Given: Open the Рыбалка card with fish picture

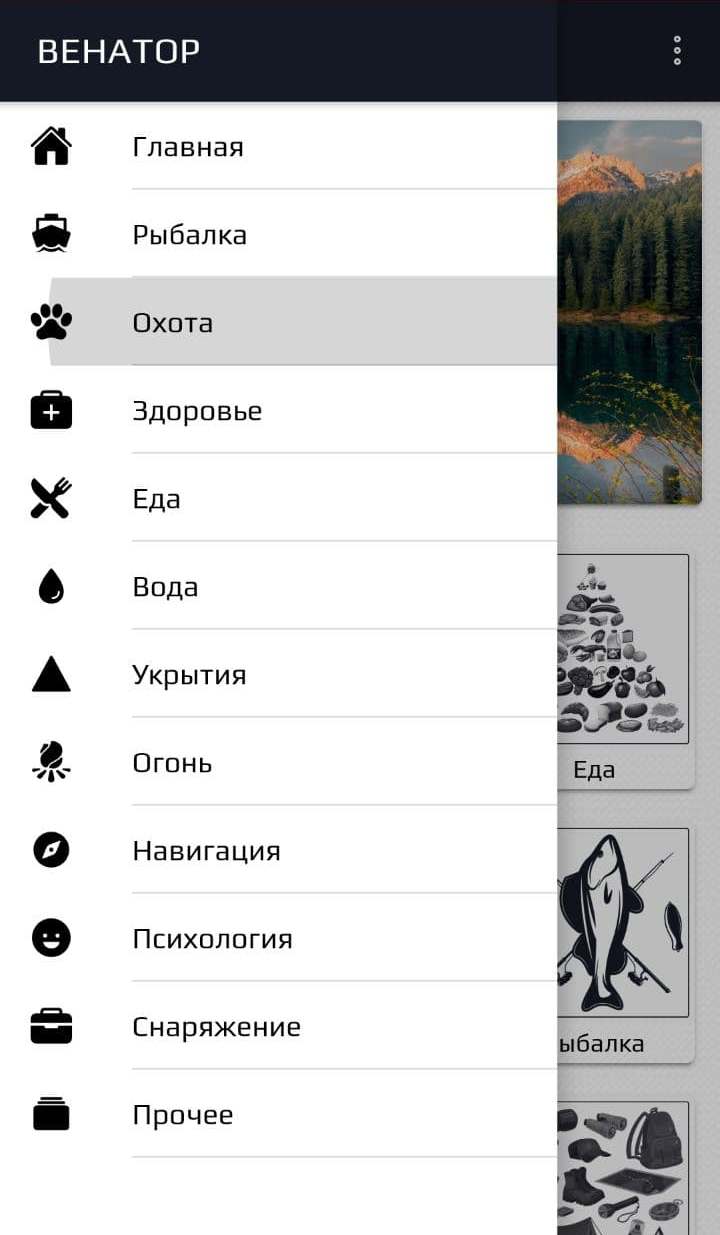Looking at the screenshot, I should click(x=625, y=945).
